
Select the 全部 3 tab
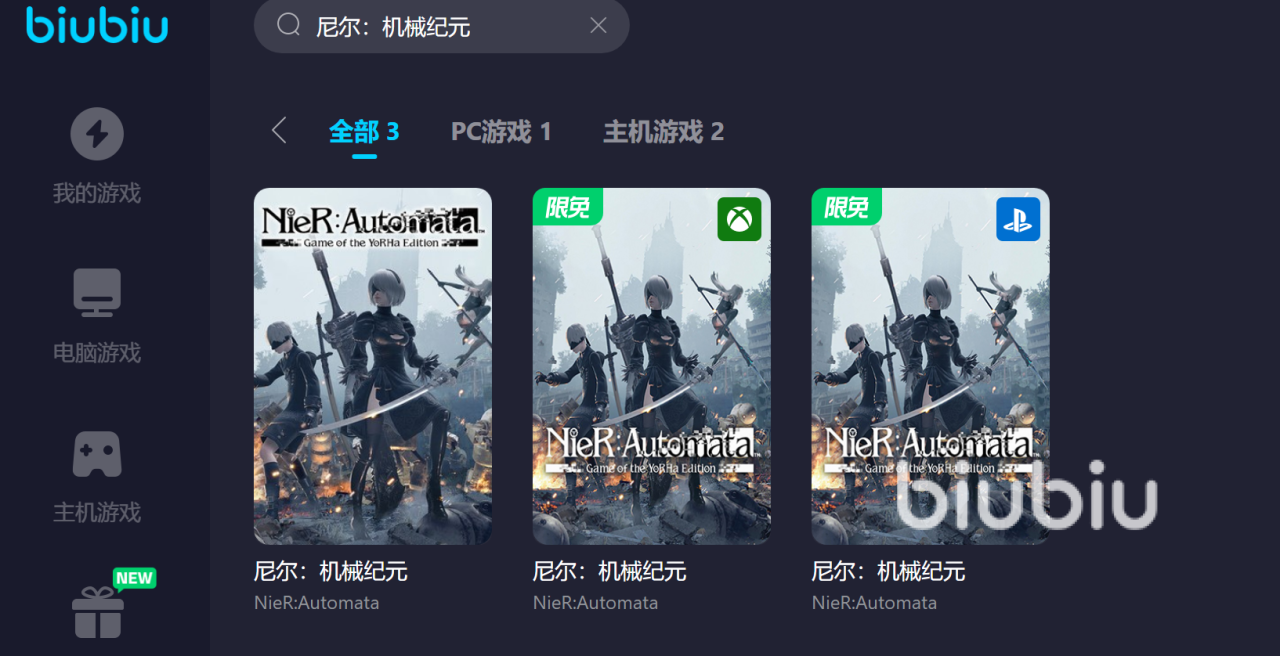364,131
